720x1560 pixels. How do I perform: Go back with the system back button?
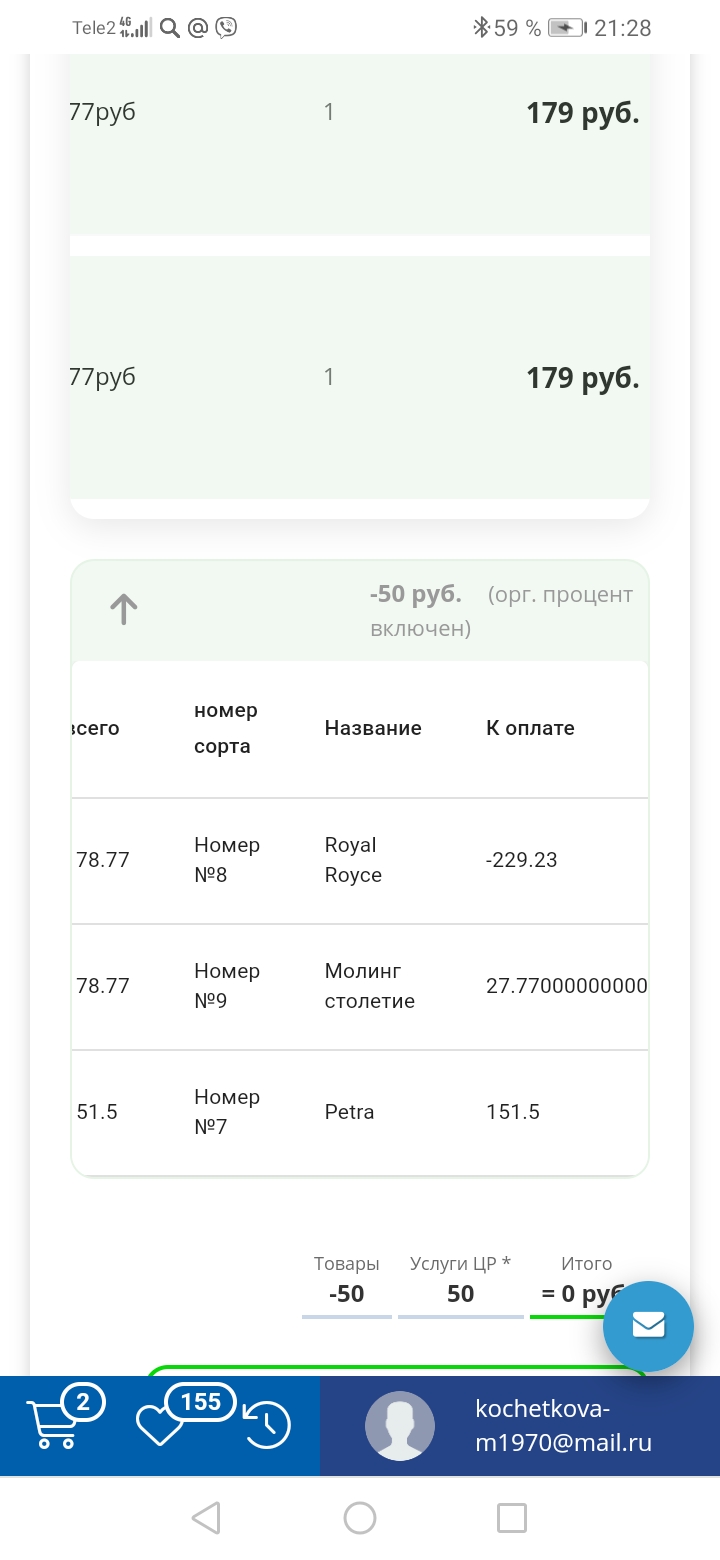pos(206,1518)
